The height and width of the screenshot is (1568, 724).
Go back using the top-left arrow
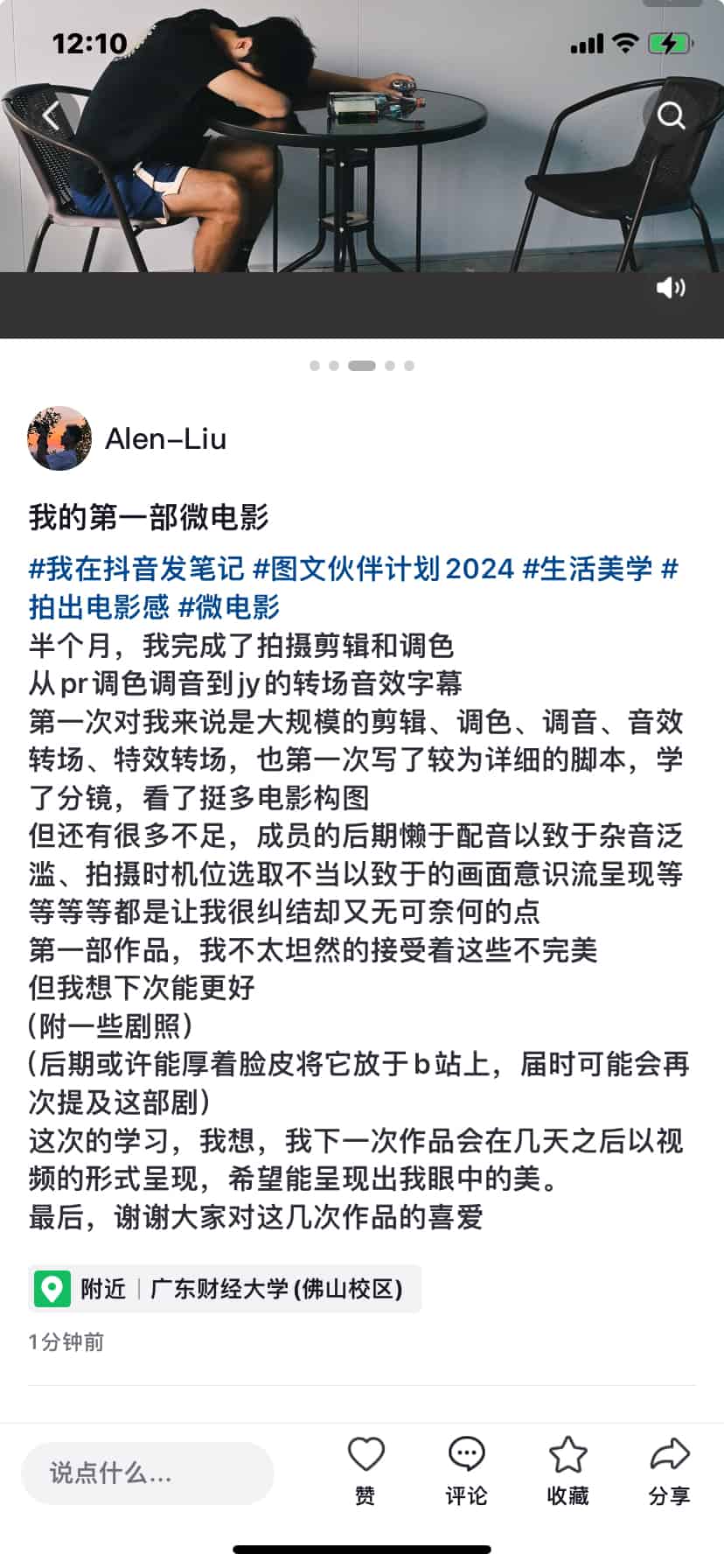tap(52, 115)
